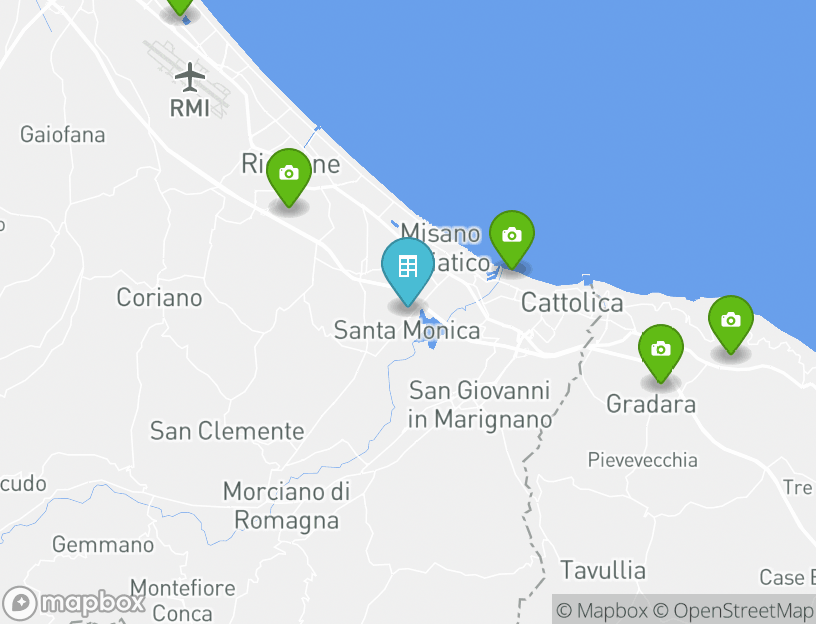The width and height of the screenshot is (816, 624).
Task: Tap the camera marker directly above Gradara
Action: click(x=660, y=350)
